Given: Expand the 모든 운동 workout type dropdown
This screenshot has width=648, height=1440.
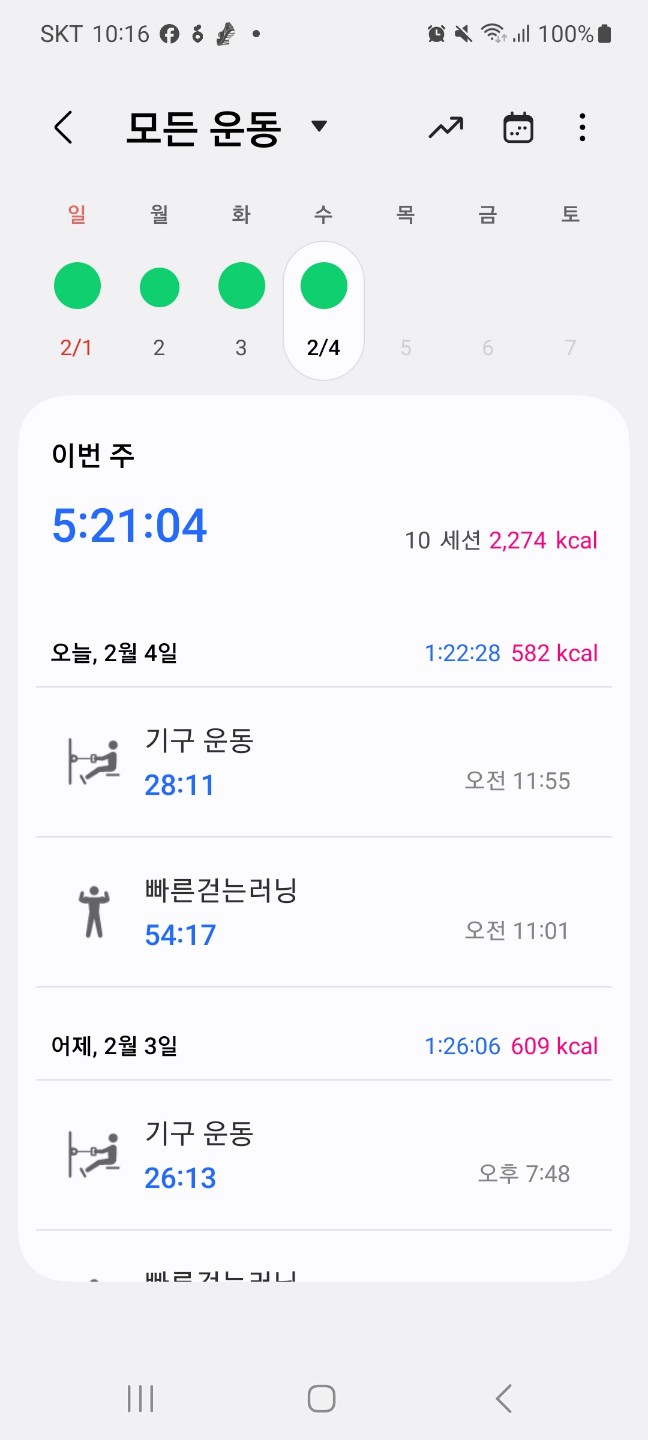Looking at the screenshot, I should (x=318, y=127).
